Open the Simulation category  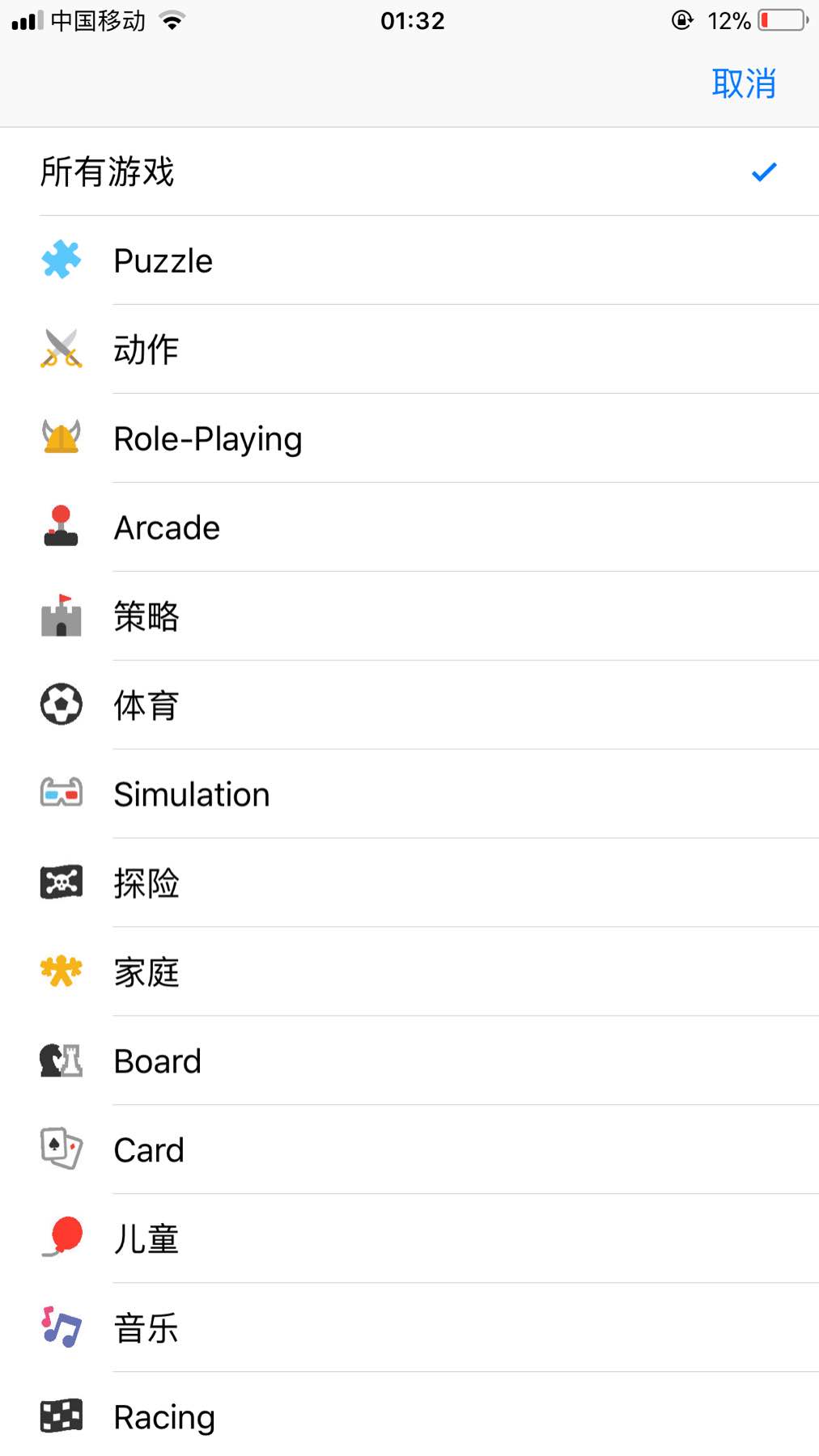409,794
